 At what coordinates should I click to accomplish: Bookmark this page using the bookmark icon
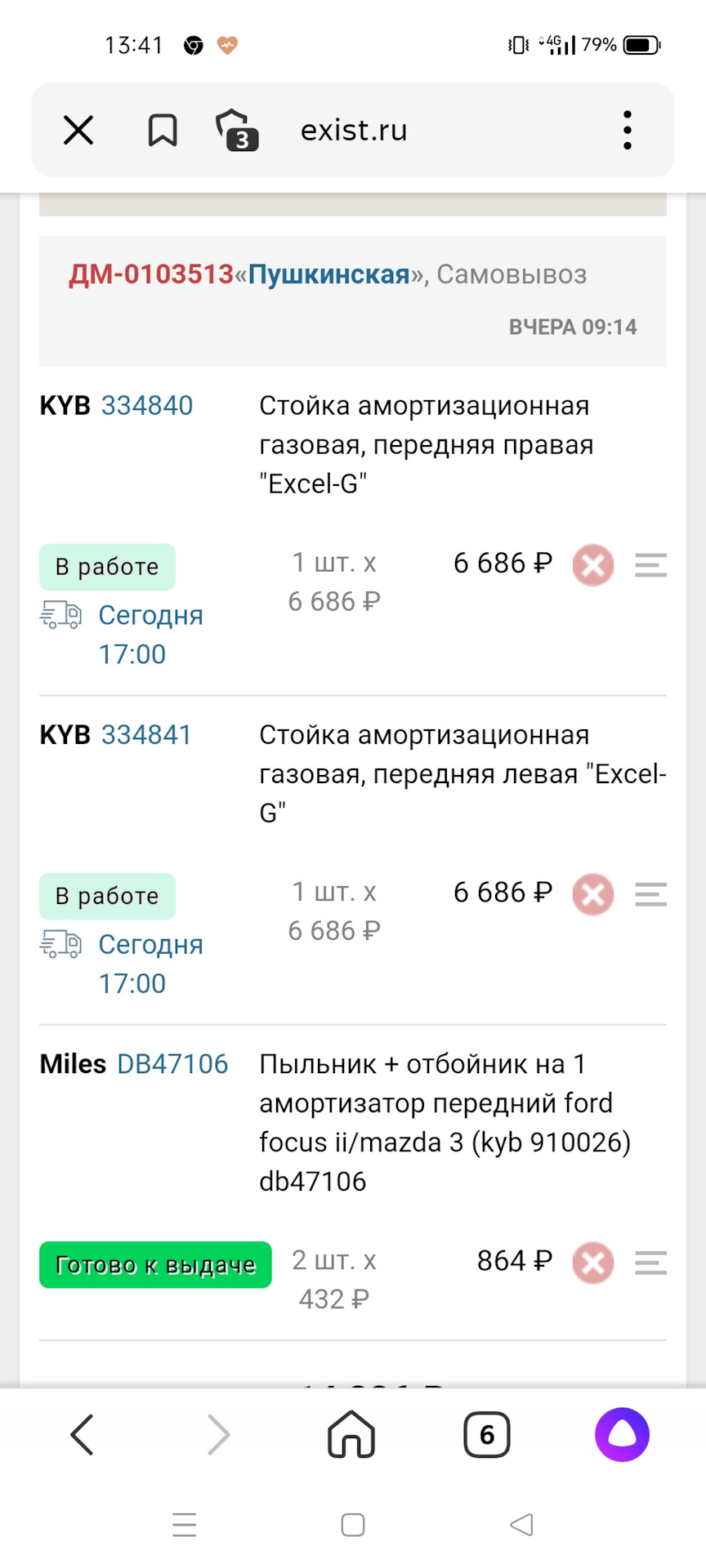point(163,129)
